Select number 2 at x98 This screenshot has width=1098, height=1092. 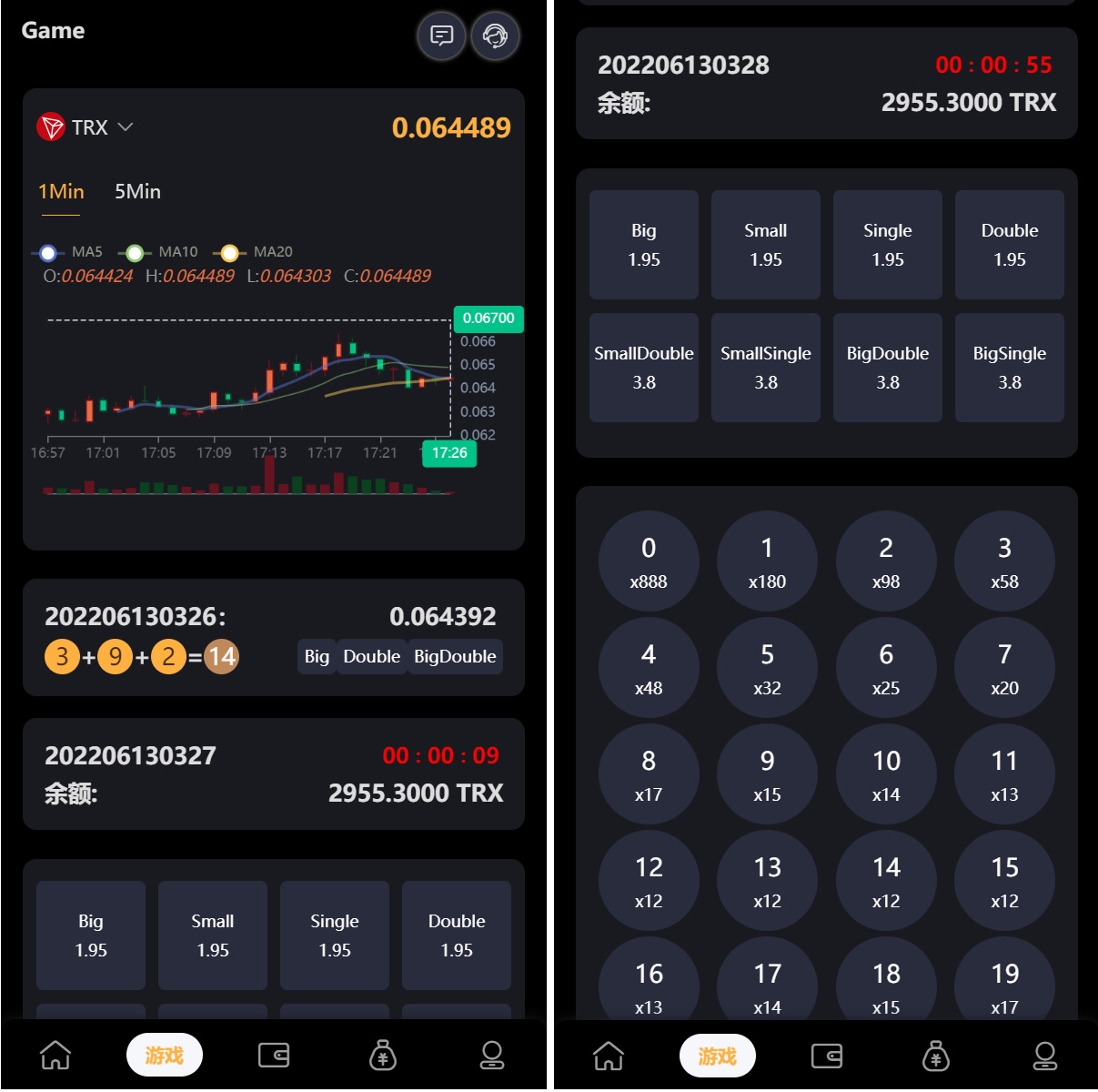(886, 561)
